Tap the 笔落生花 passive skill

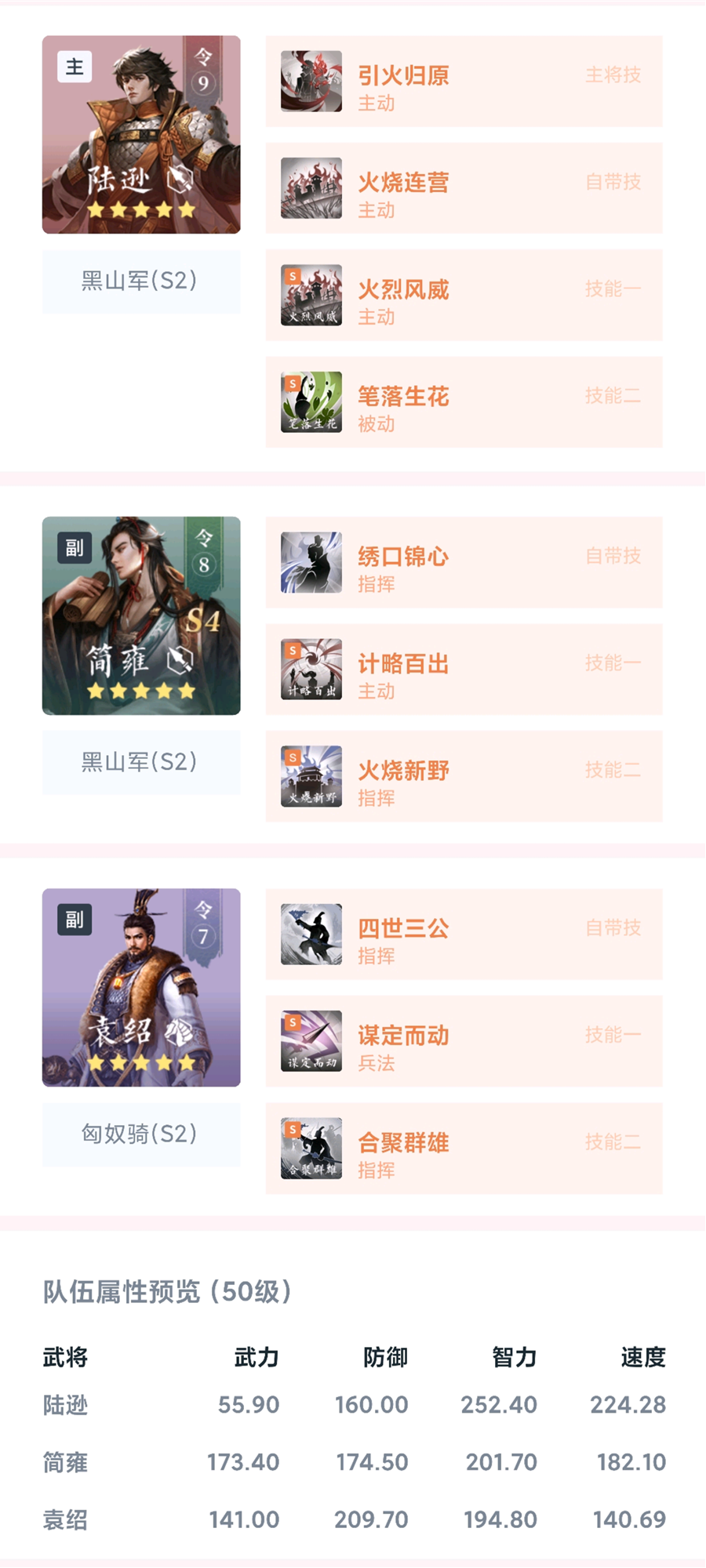(464, 402)
